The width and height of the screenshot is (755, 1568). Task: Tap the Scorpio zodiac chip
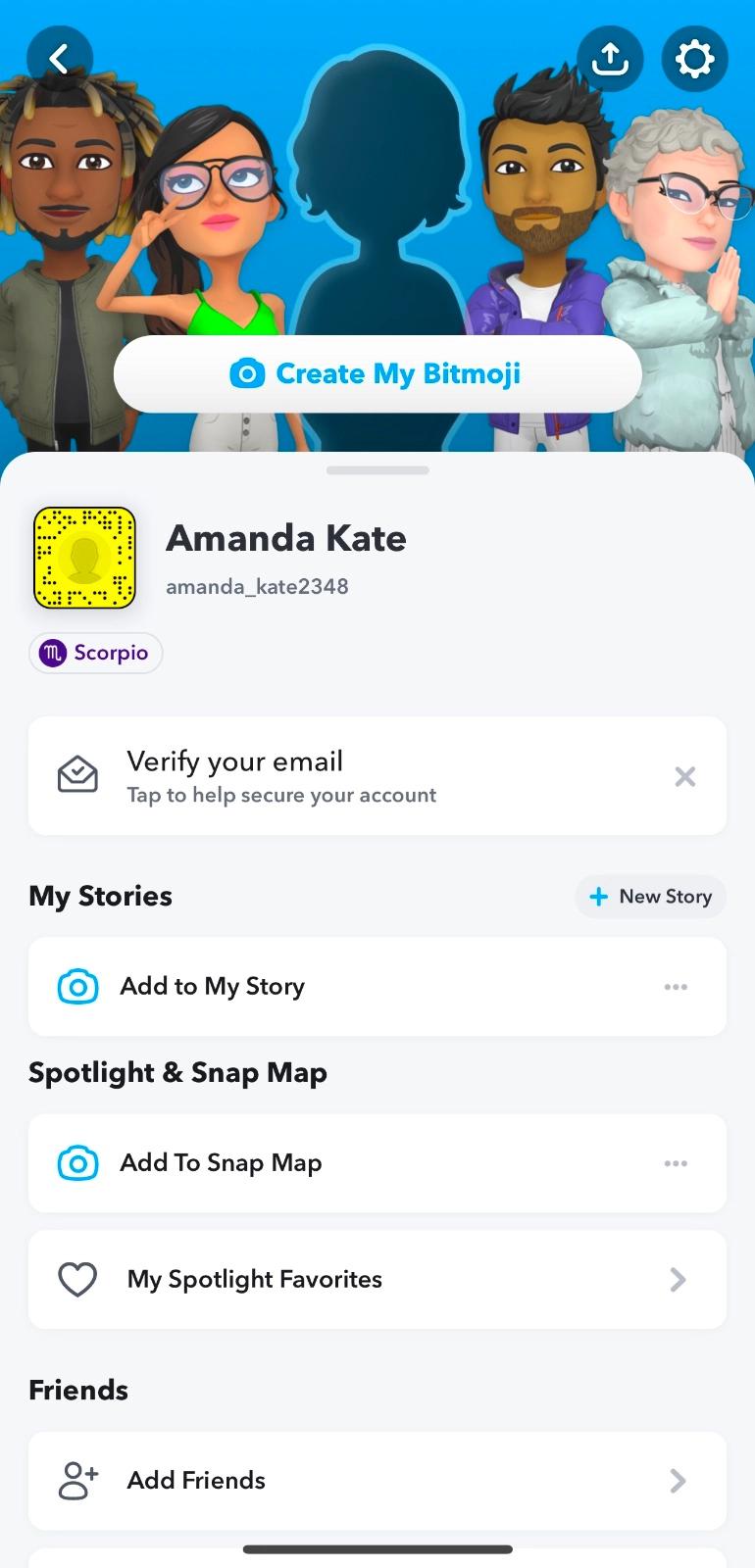(x=95, y=653)
